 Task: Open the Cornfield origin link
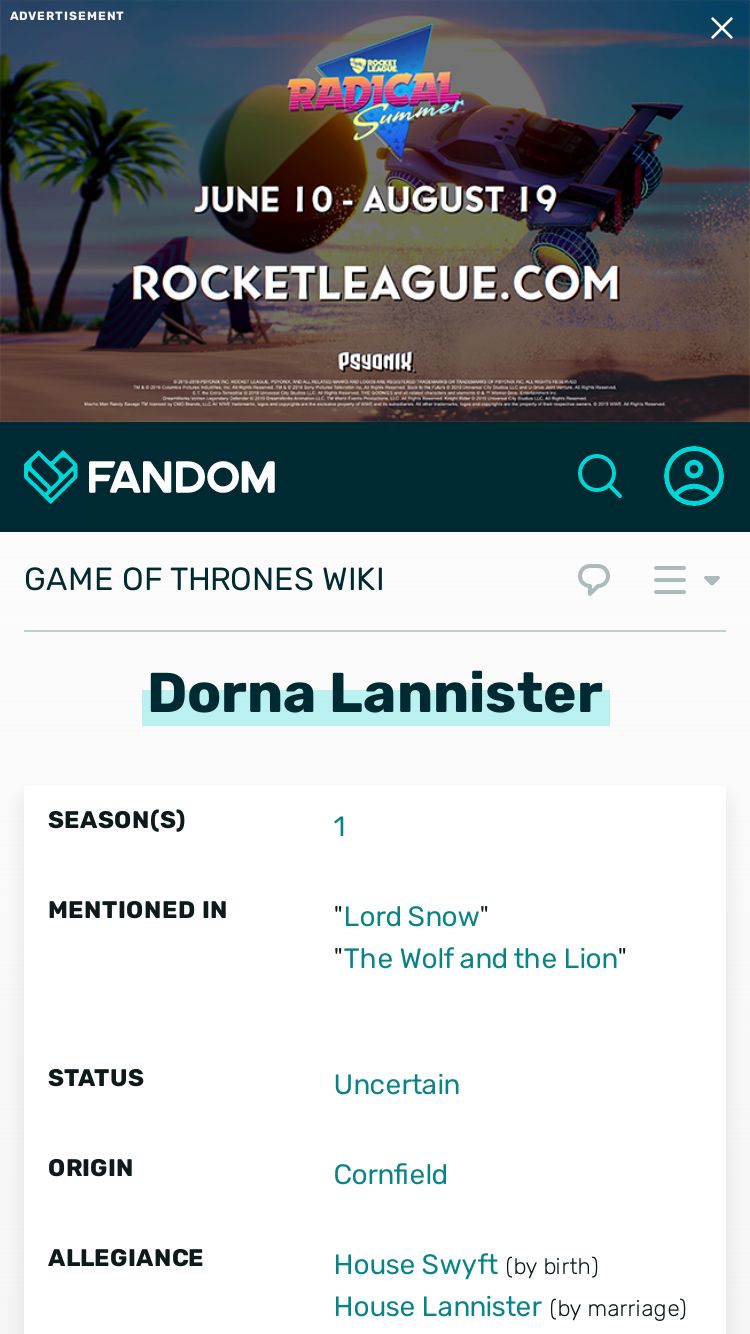[x=391, y=1174]
